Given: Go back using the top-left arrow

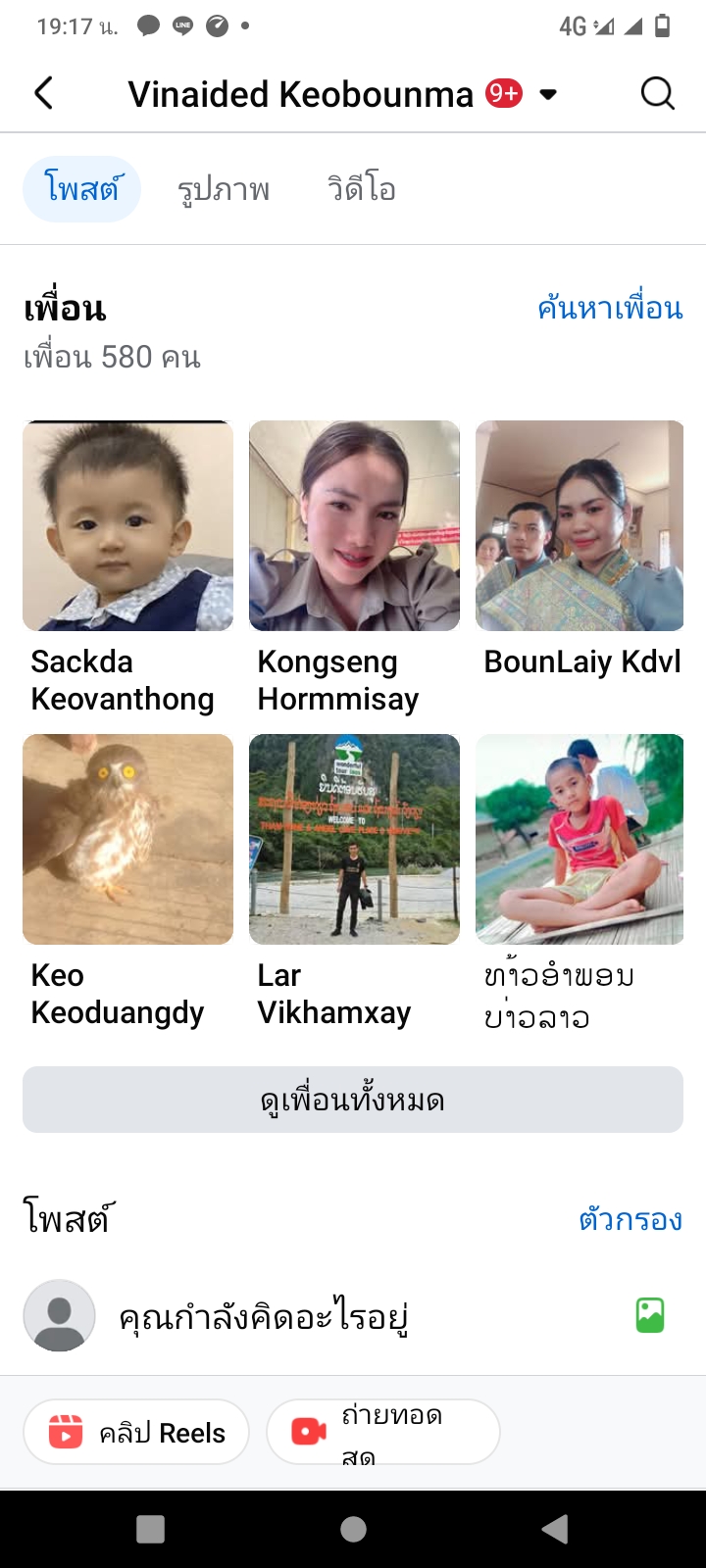Looking at the screenshot, I should coord(44,94).
